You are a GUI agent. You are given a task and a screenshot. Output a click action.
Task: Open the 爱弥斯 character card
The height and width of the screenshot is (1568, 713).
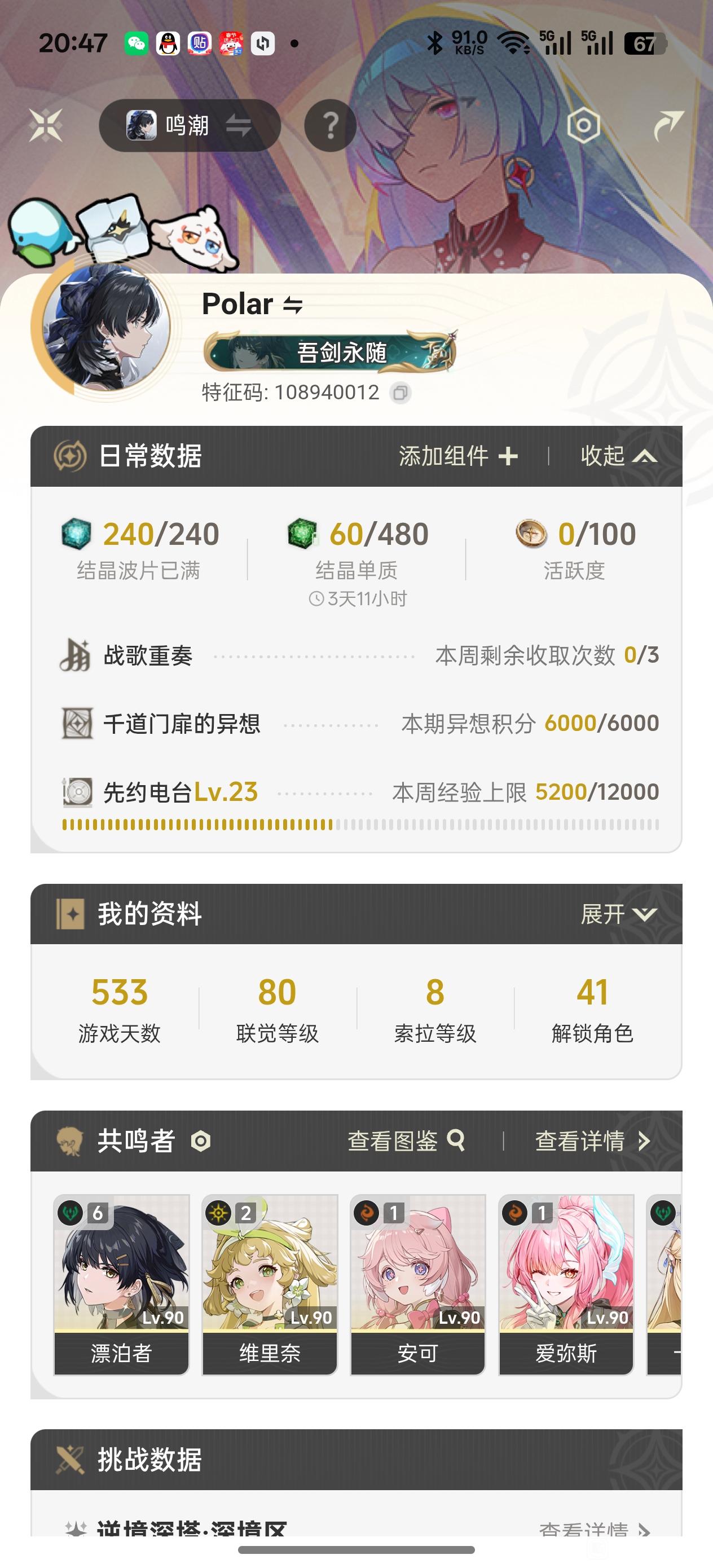coord(566,1284)
